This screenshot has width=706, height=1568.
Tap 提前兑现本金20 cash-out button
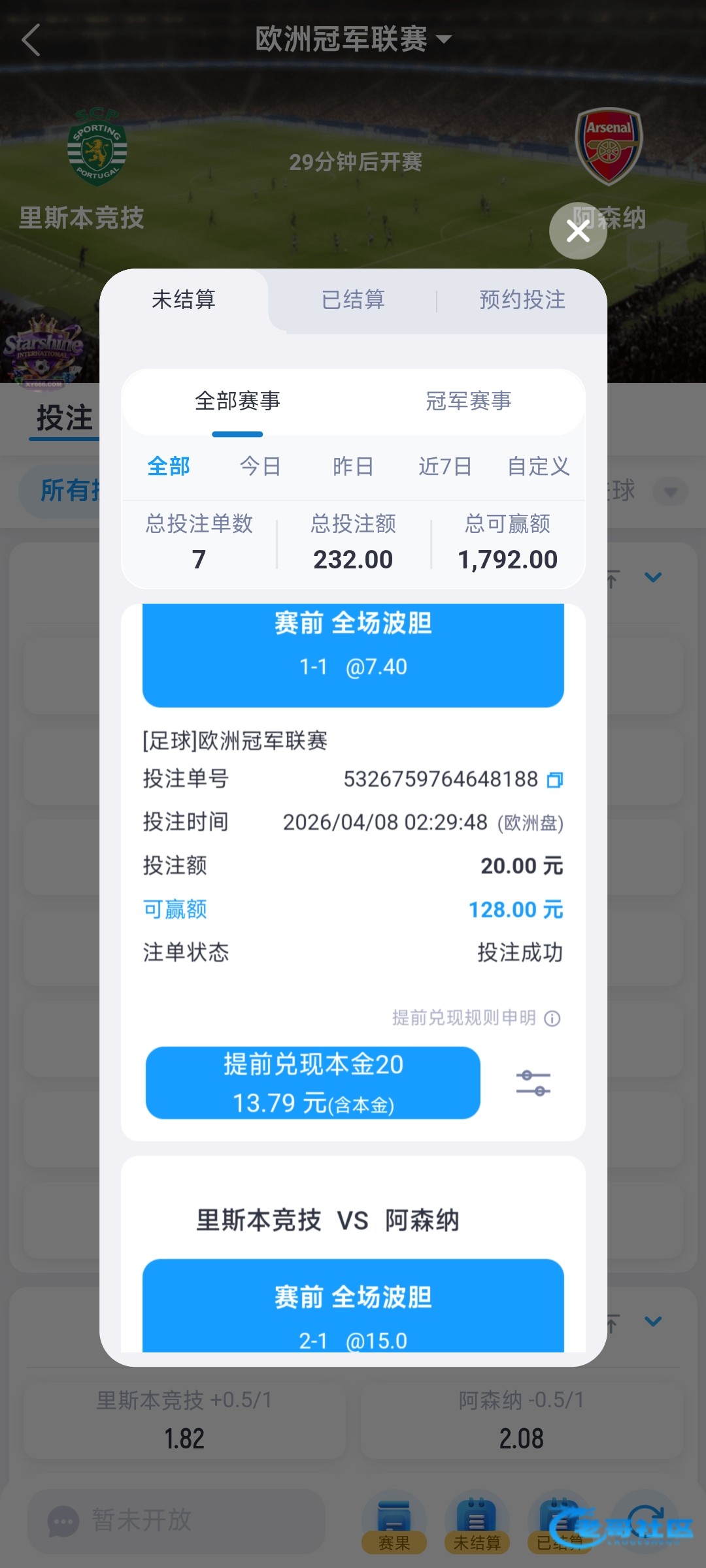pyautogui.click(x=313, y=1083)
